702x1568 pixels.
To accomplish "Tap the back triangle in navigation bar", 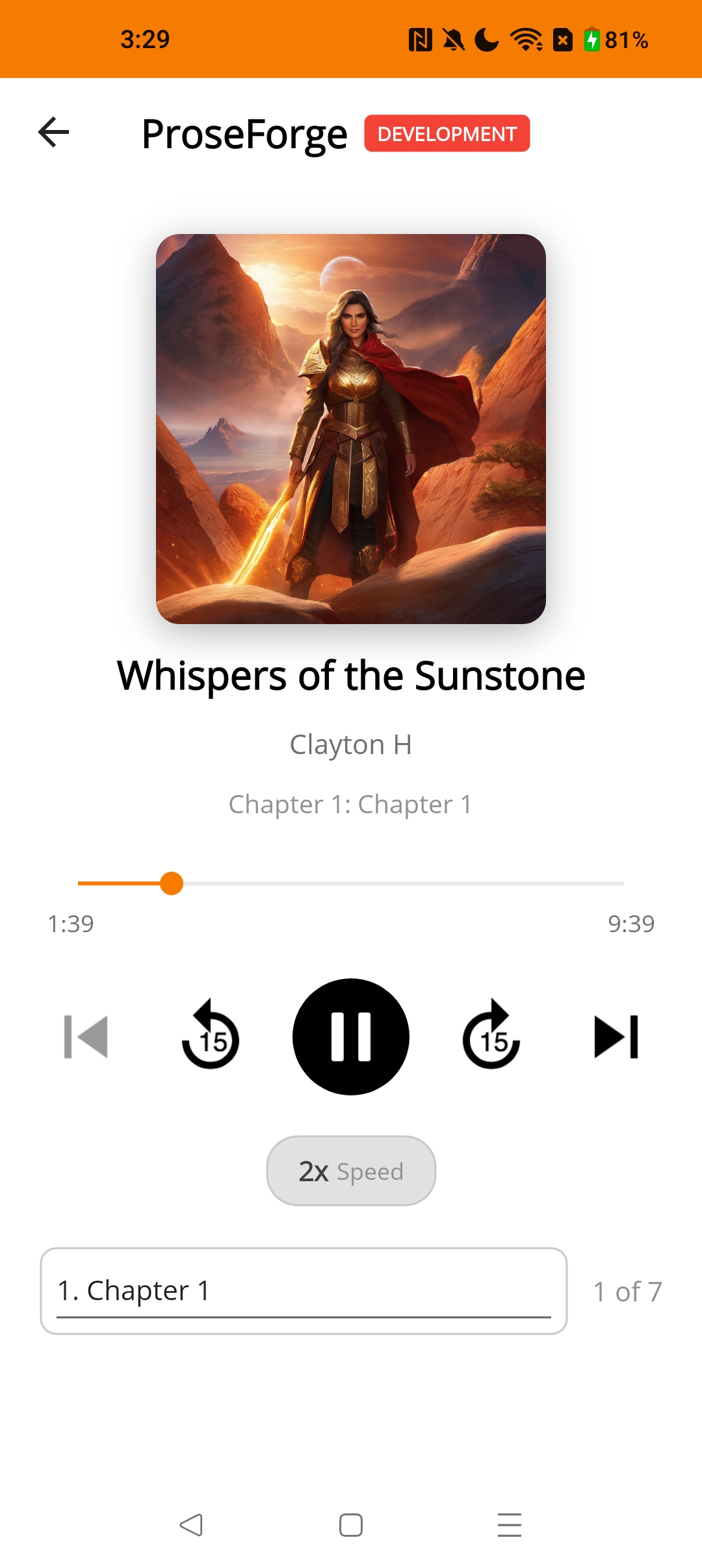I will tap(192, 1526).
